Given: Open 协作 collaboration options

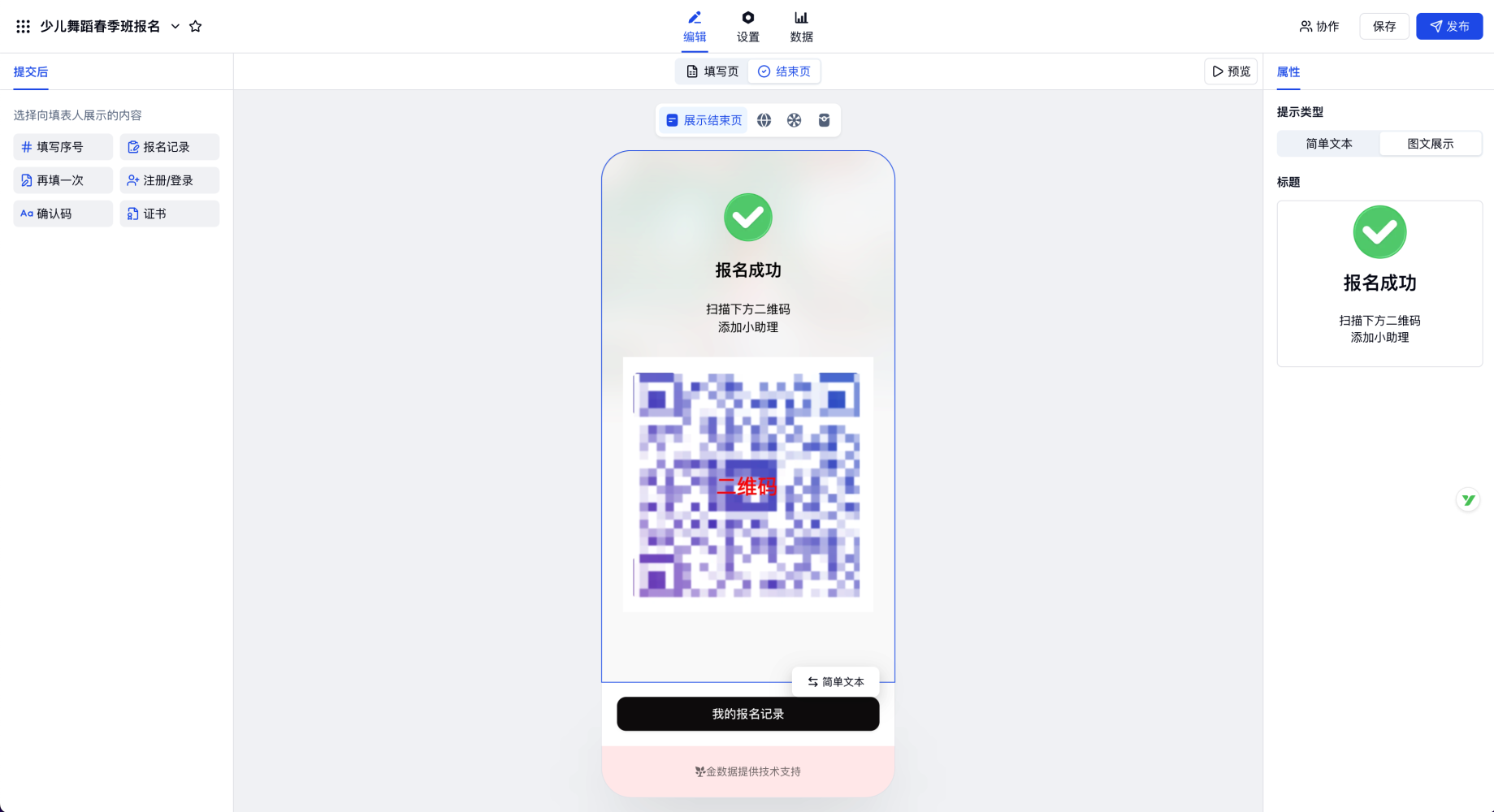Looking at the screenshot, I should 1319,27.
